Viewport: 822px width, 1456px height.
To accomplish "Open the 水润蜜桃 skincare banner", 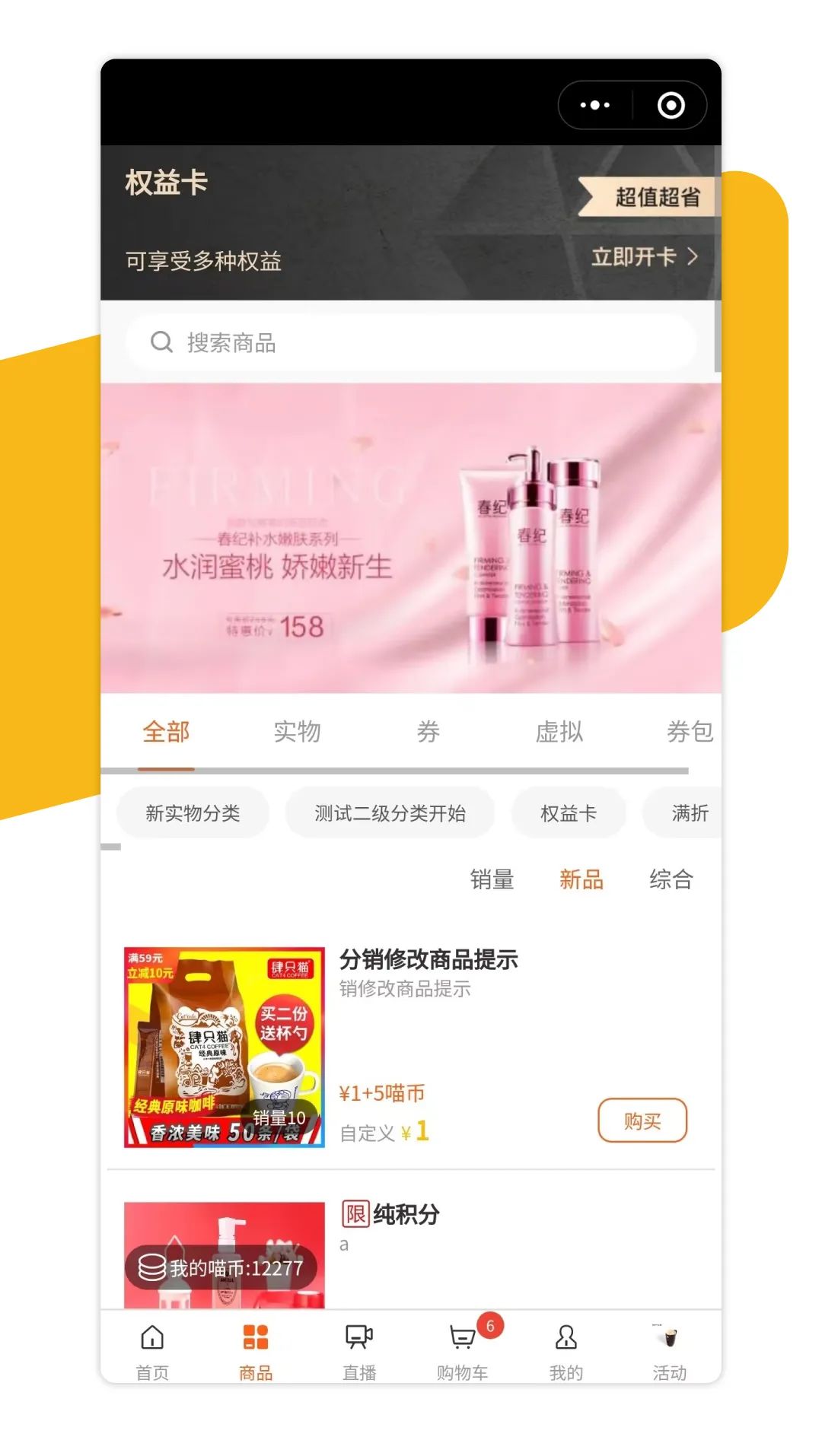I will tap(411, 538).
